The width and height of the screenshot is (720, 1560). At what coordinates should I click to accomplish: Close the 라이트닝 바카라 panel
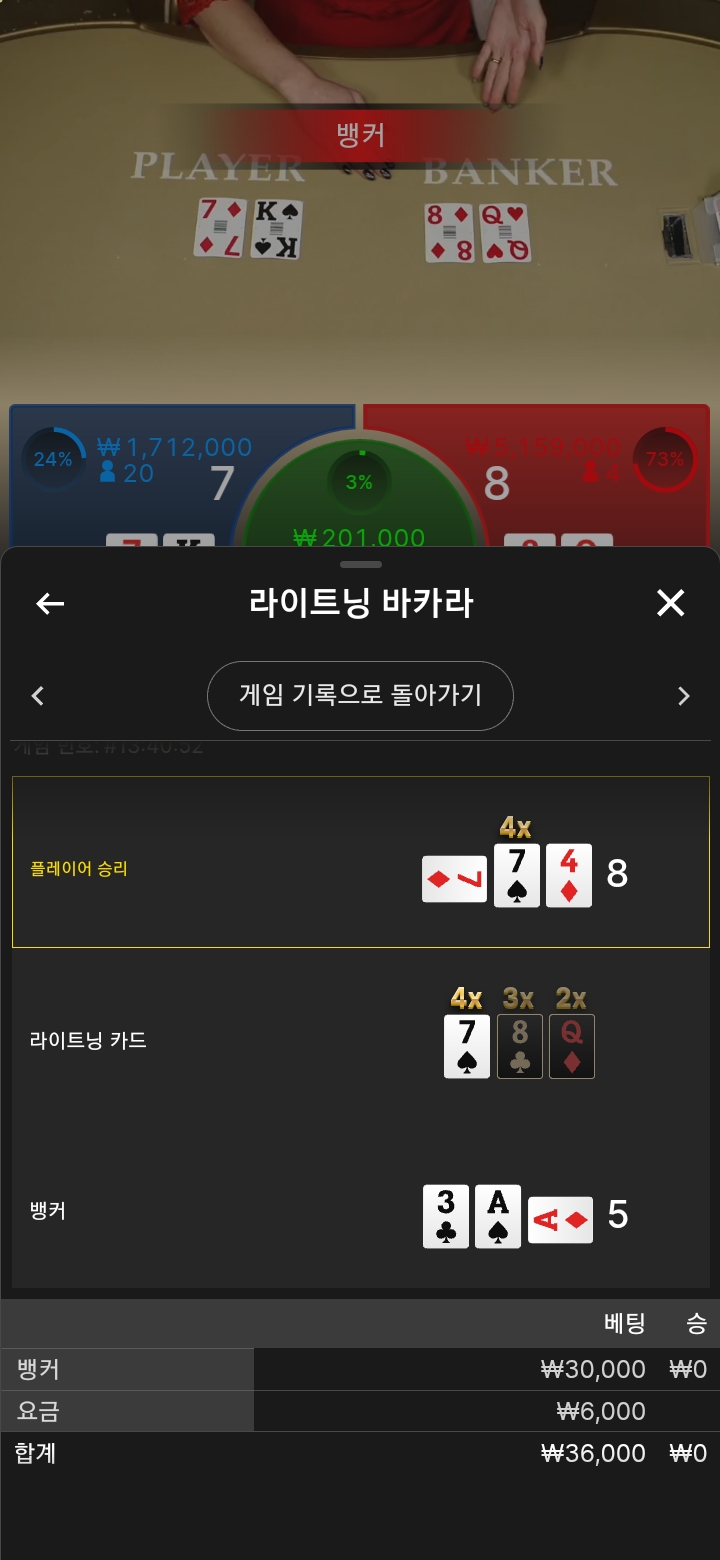pyautogui.click(x=670, y=602)
